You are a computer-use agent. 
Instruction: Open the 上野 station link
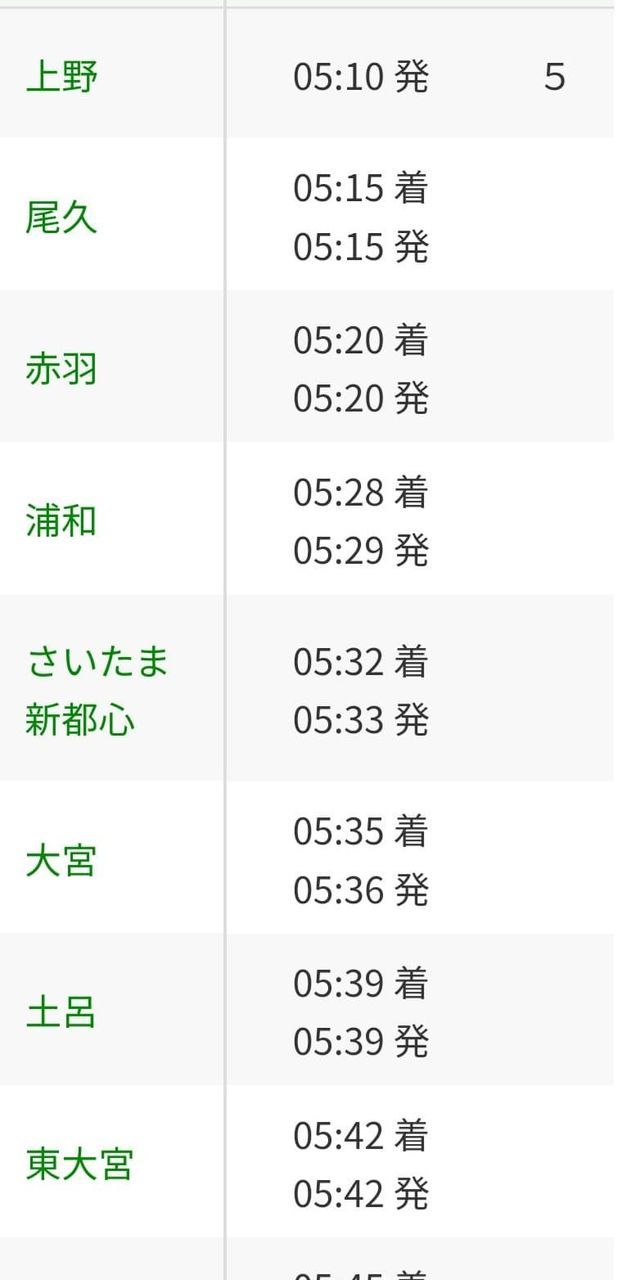coord(61,77)
